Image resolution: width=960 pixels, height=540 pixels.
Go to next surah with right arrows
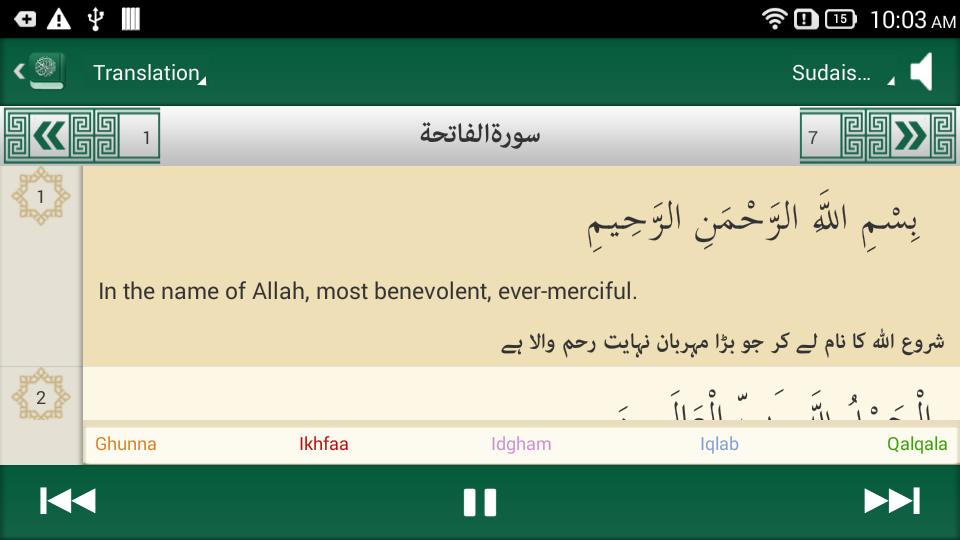tap(910, 136)
